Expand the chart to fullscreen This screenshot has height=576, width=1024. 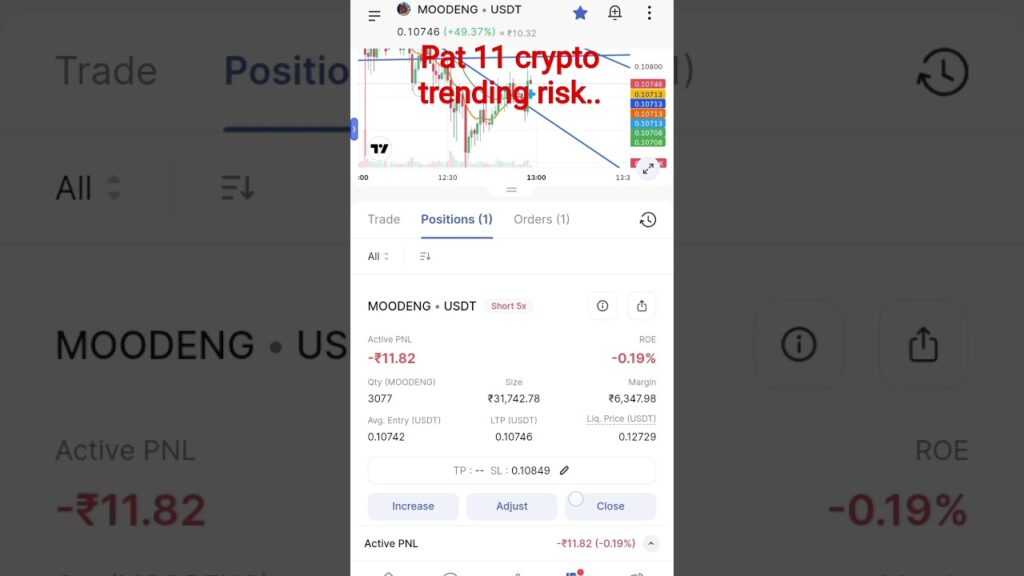[x=648, y=168]
